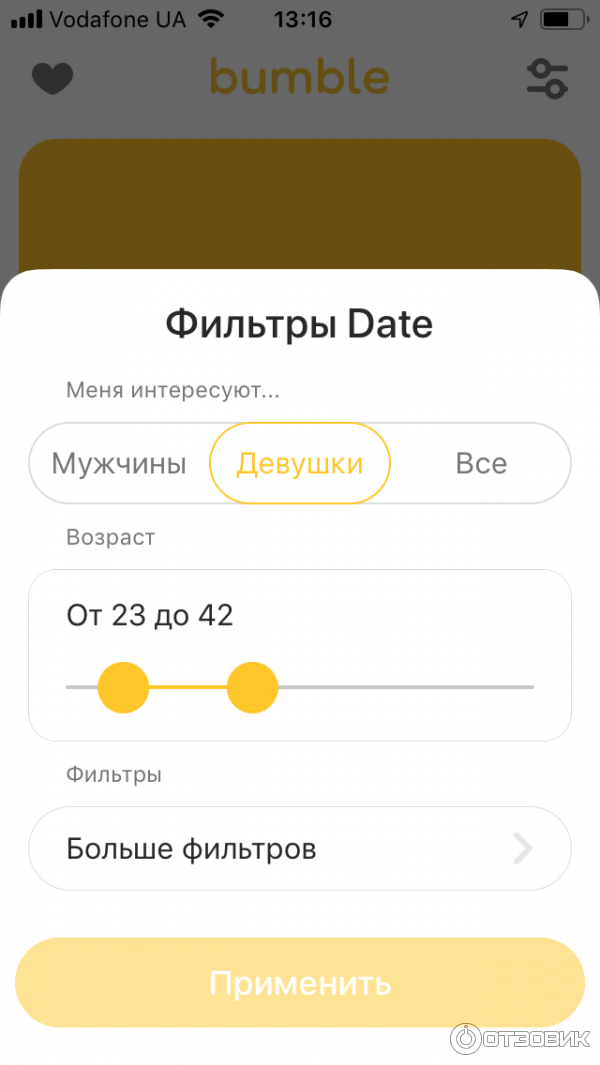Switch interest to Все

click(481, 464)
